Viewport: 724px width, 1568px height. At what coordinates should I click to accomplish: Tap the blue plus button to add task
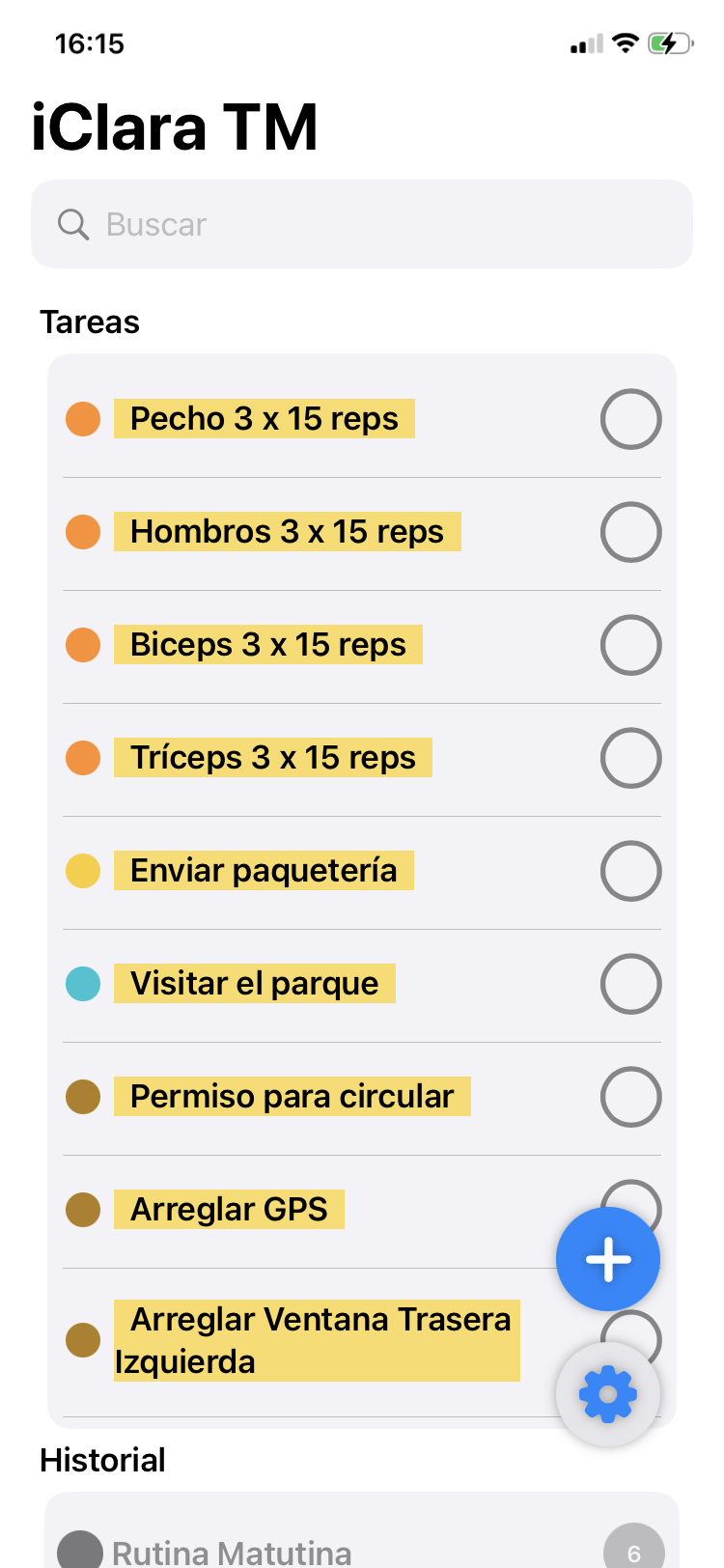(607, 1259)
